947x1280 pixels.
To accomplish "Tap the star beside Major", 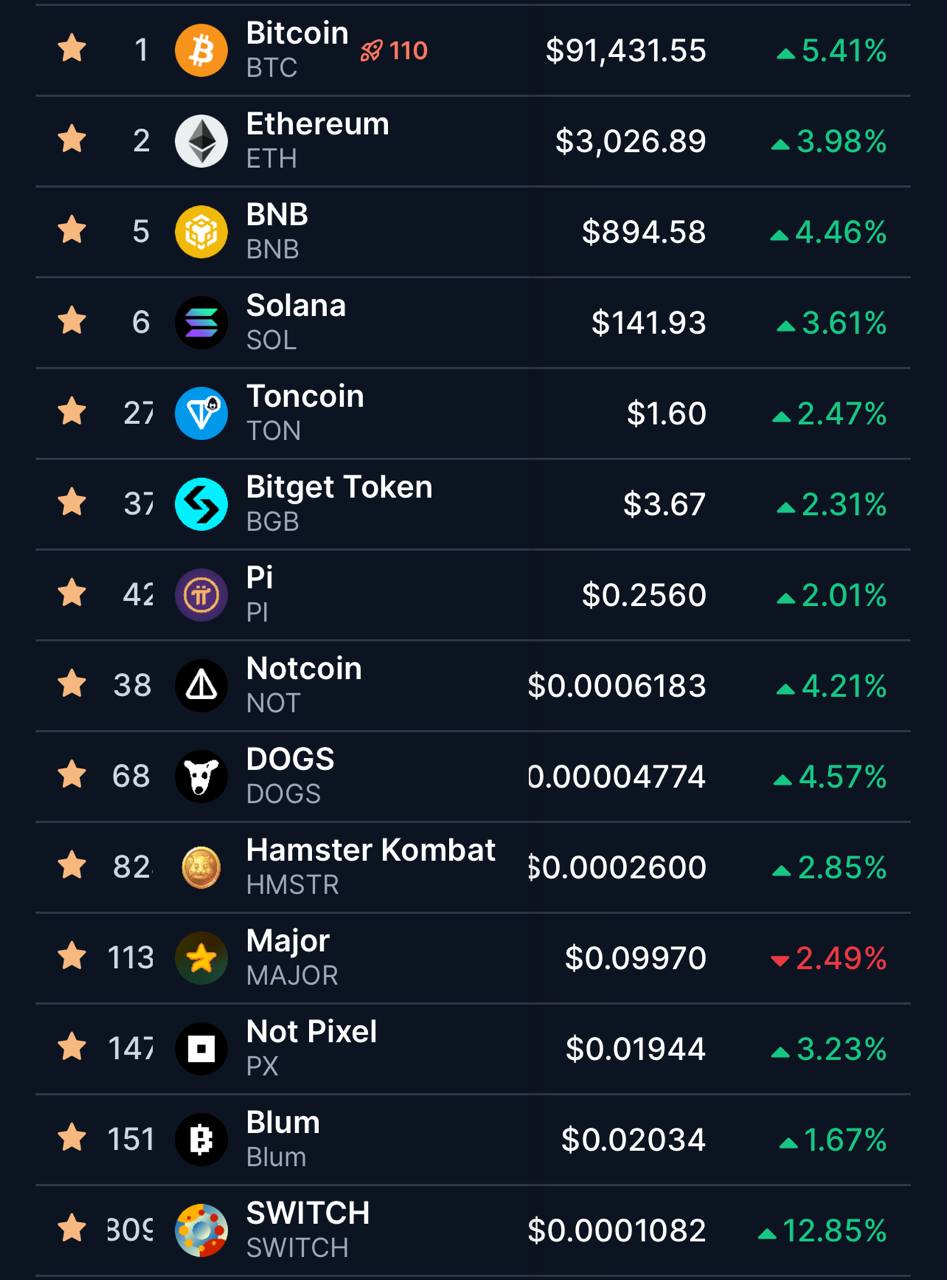I will tap(72, 957).
